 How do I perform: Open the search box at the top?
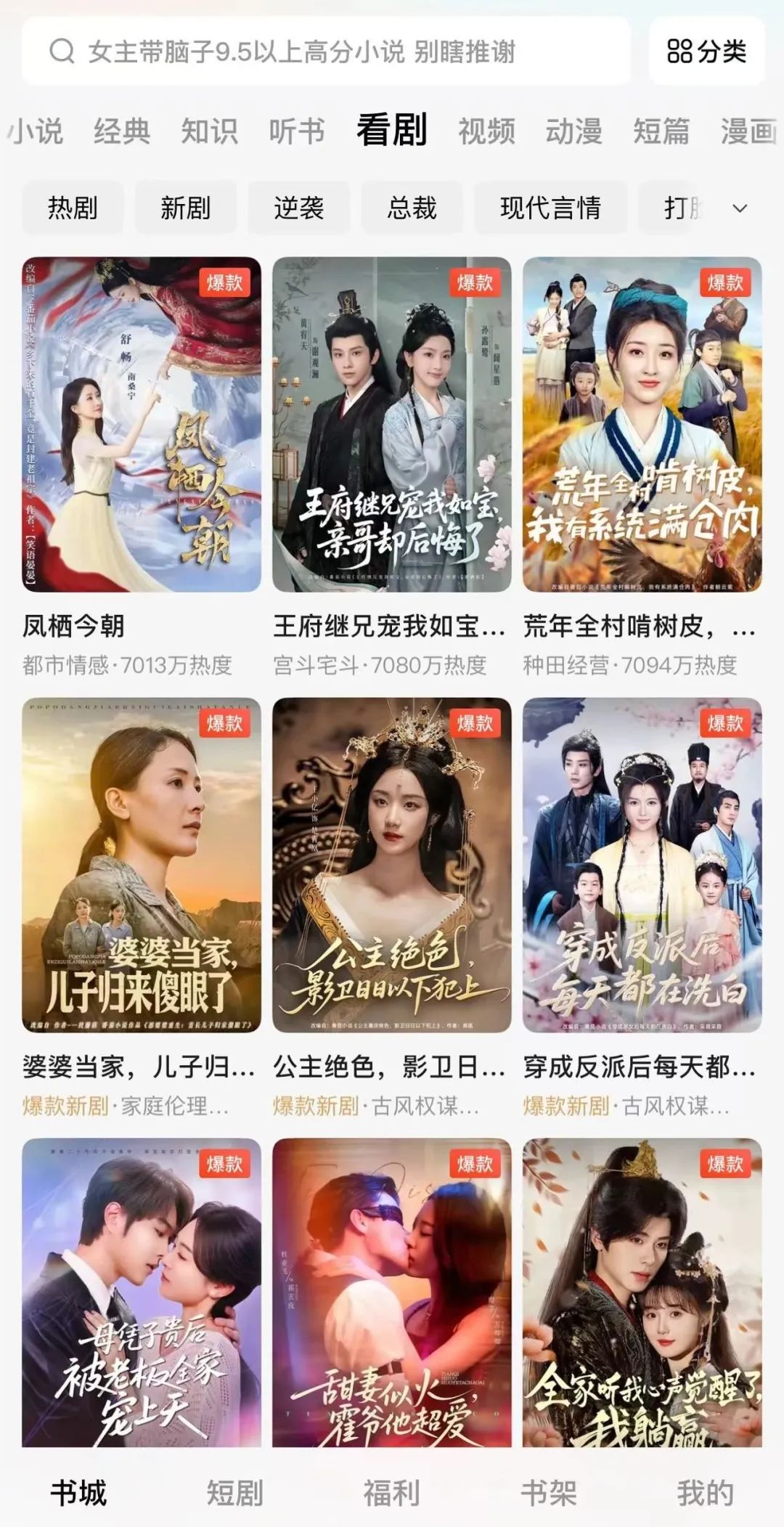pos(327,52)
